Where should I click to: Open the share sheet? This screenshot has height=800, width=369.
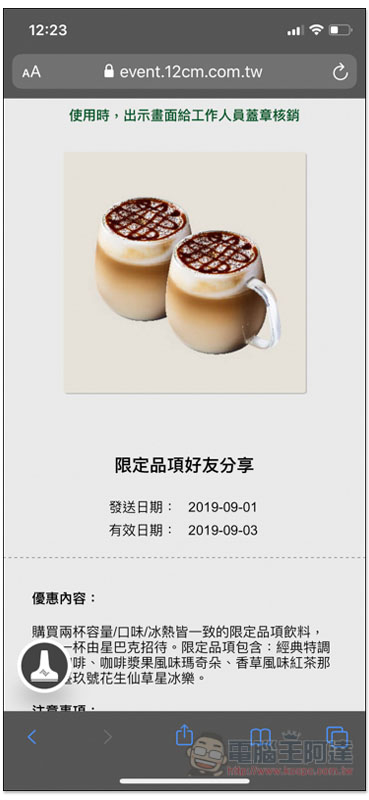[x=184, y=735]
